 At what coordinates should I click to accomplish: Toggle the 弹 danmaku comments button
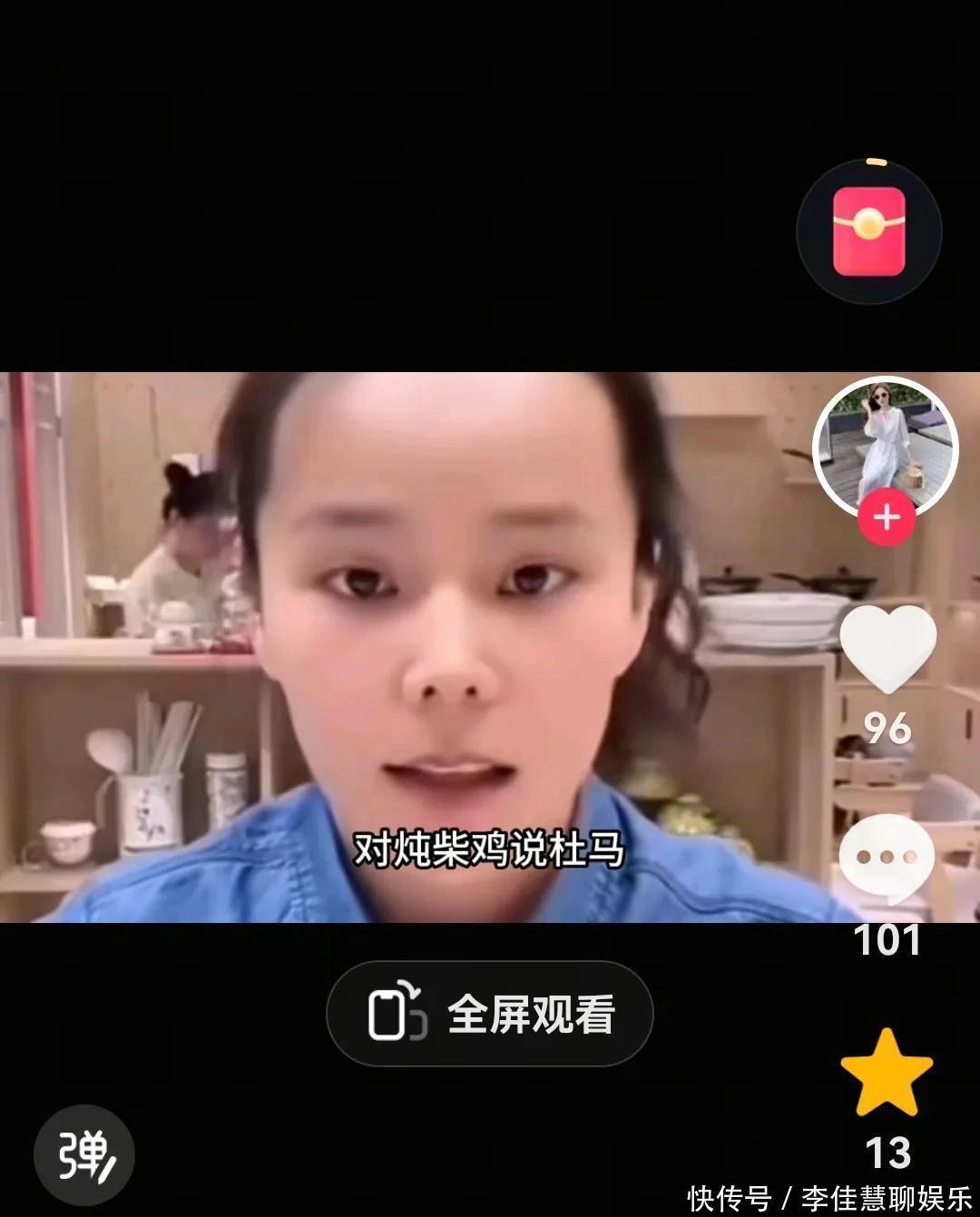tap(84, 1154)
